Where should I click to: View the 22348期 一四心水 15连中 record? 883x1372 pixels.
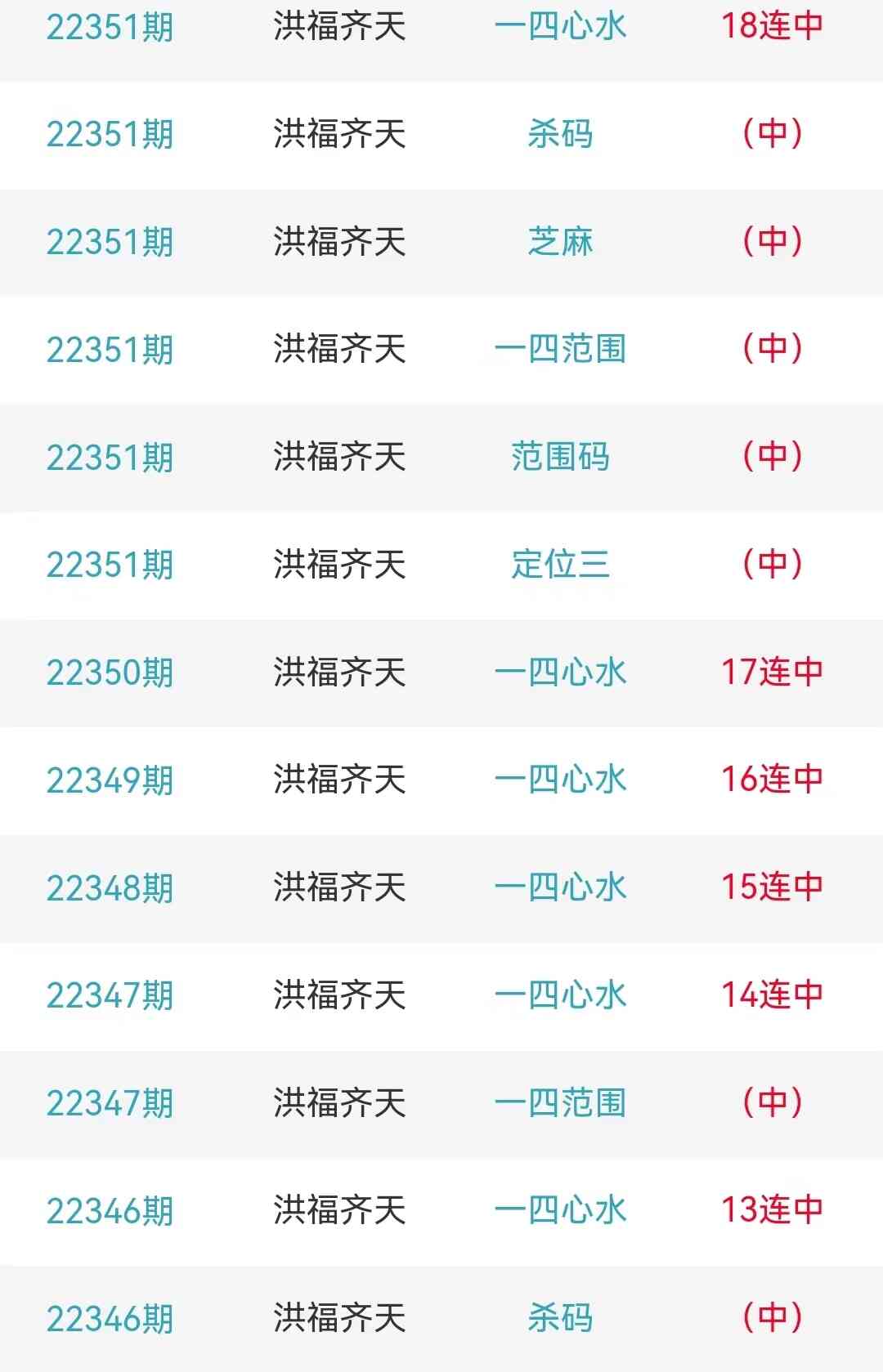coord(560,887)
